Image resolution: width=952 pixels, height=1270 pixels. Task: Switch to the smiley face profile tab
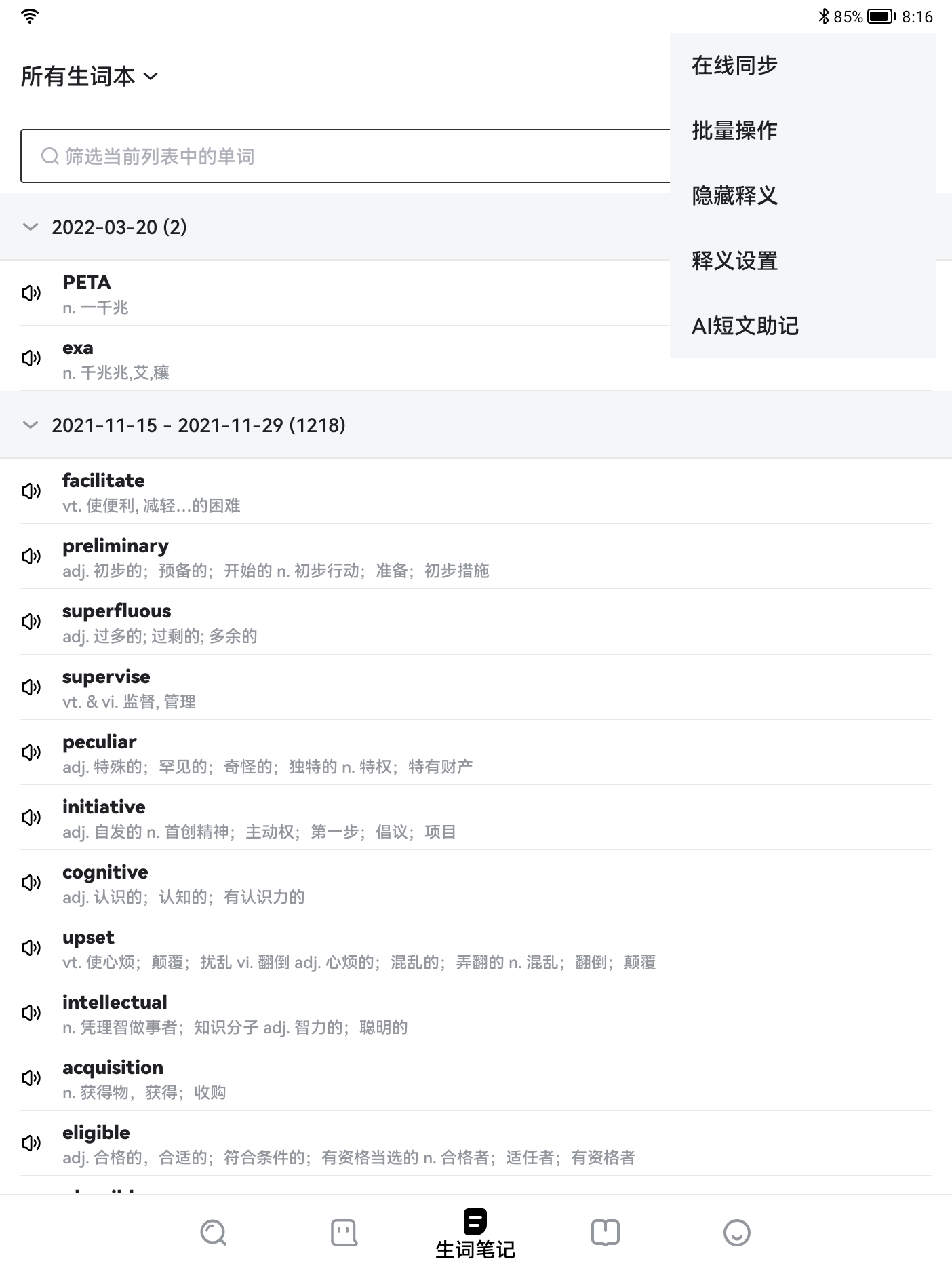point(737,1233)
